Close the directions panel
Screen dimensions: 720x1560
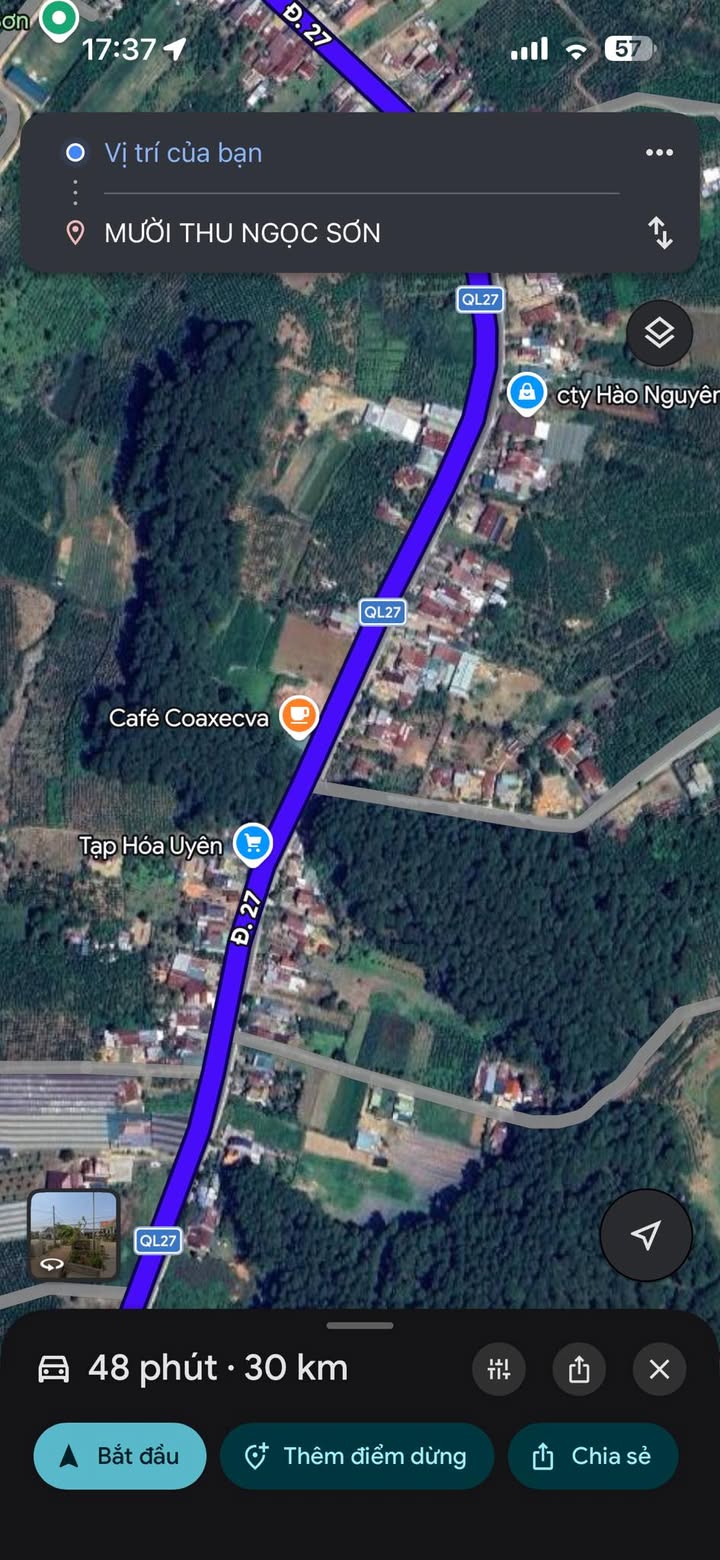[659, 1369]
